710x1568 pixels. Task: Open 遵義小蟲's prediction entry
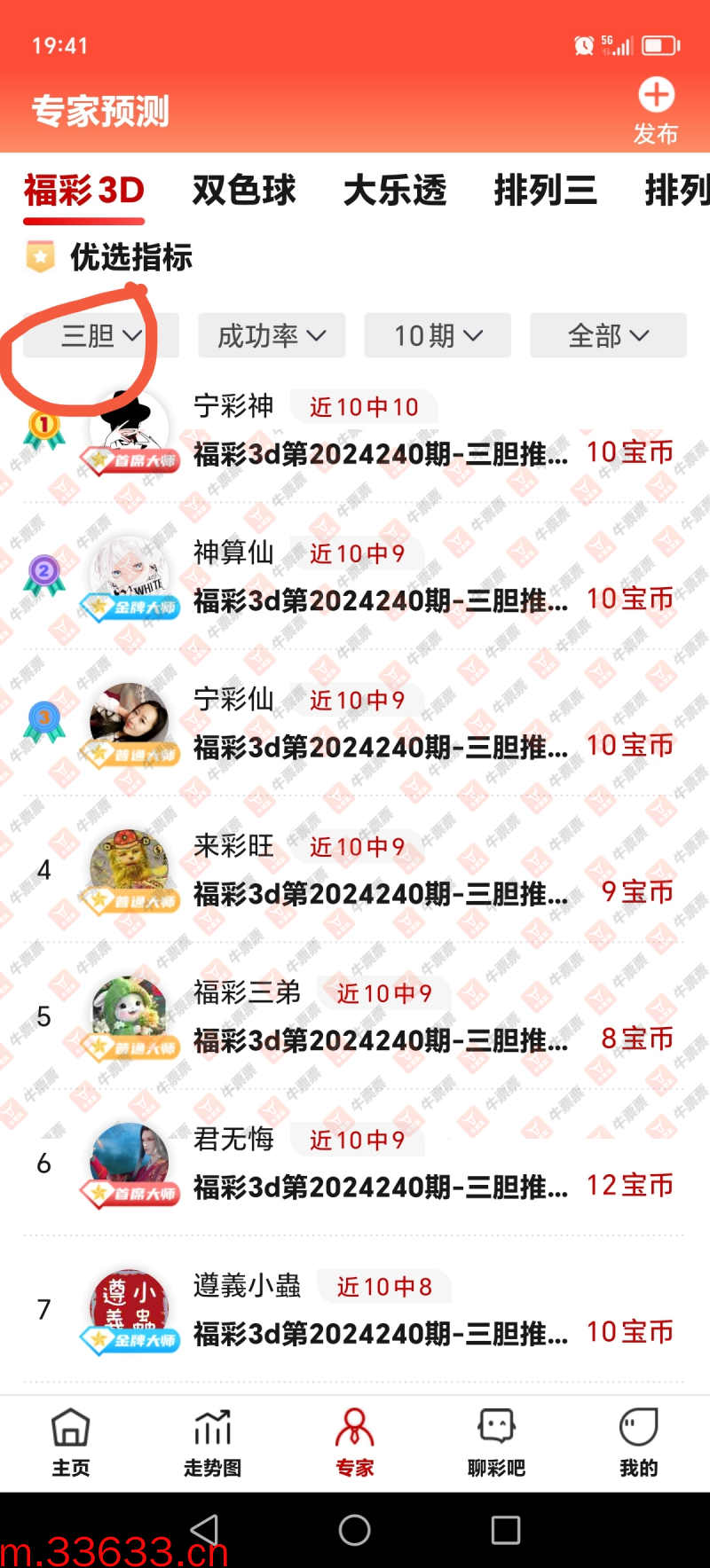point(380,1333)
